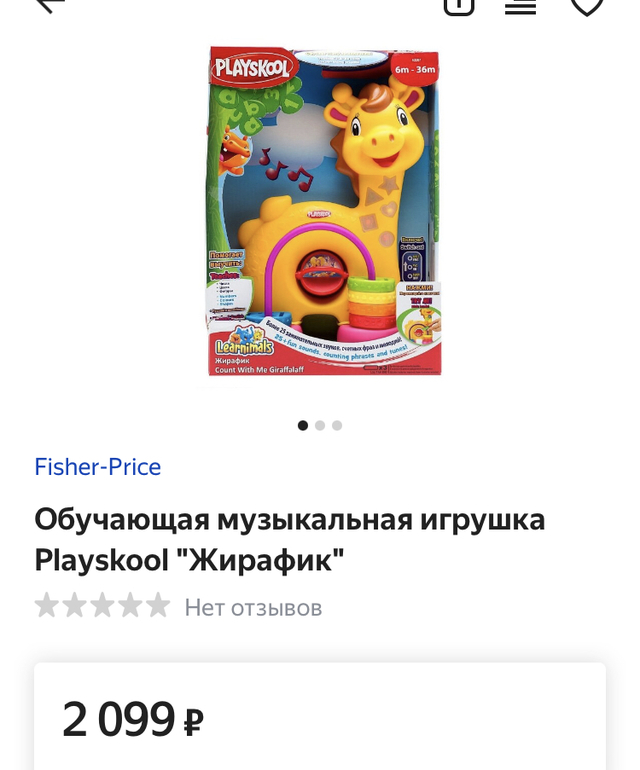Add the toy to comparison list
The image size is (640, 770).
click(520, 6)
